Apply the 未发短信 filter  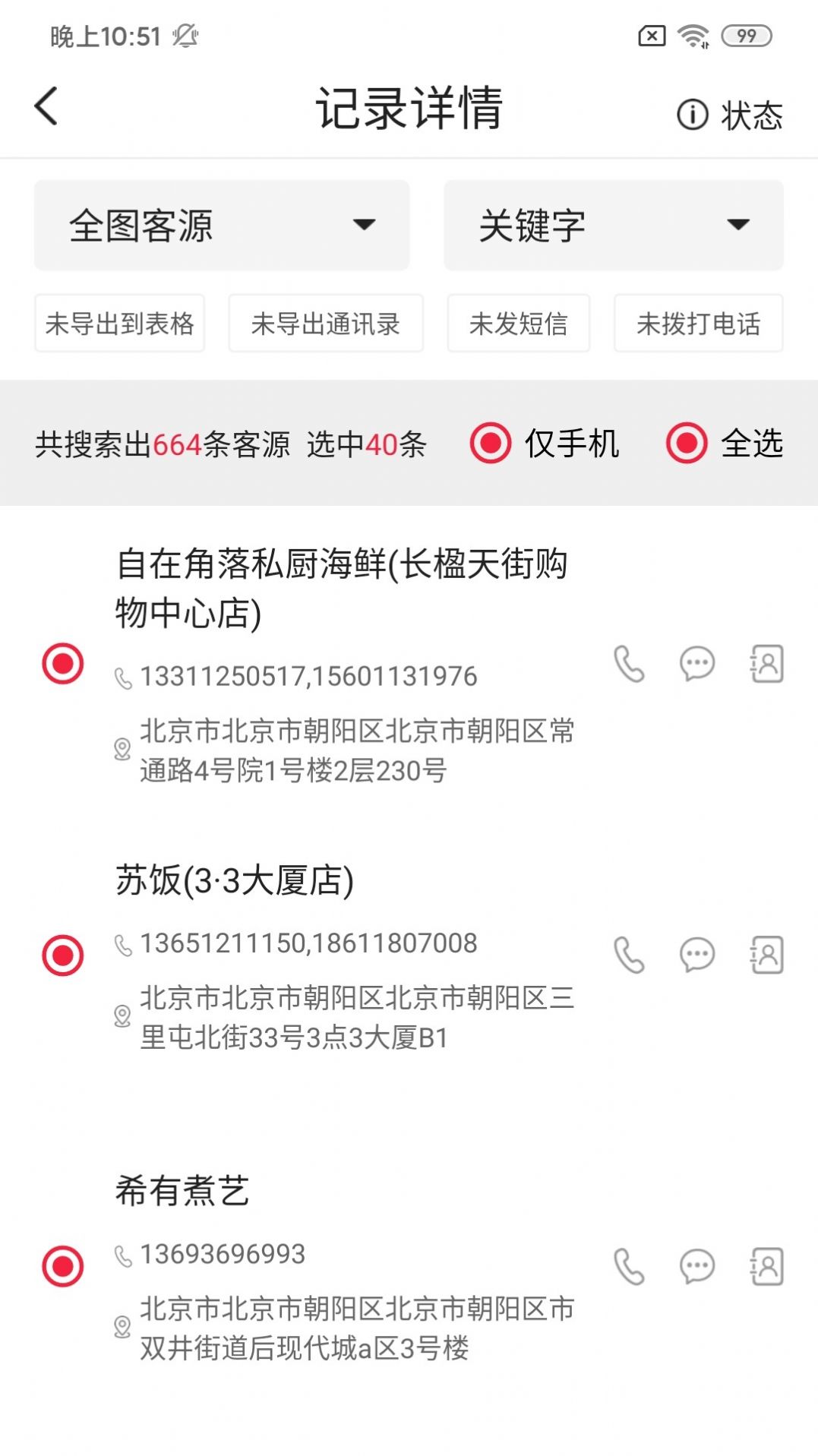519,324
